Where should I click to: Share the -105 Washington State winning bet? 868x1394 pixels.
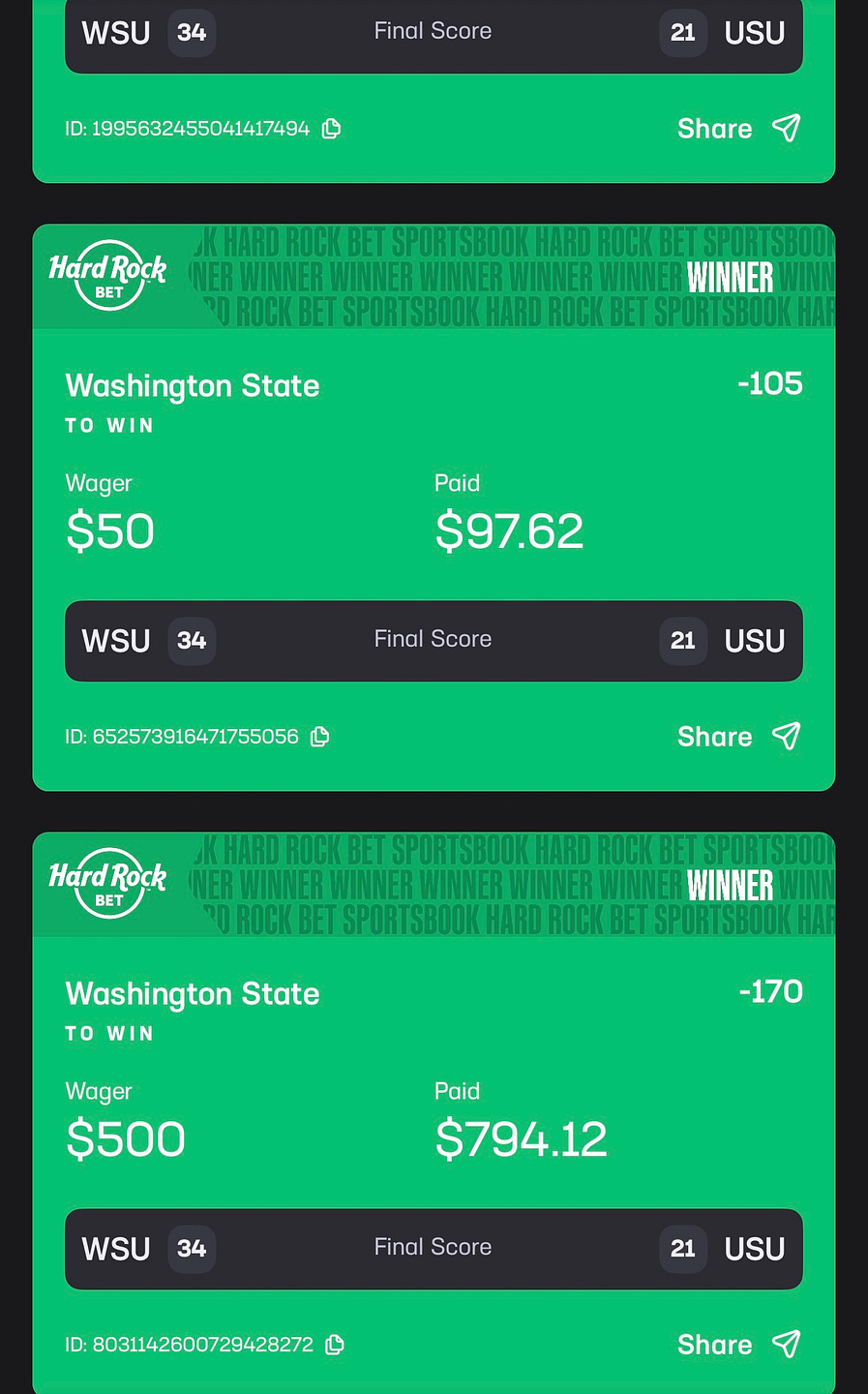click(739, 737)
